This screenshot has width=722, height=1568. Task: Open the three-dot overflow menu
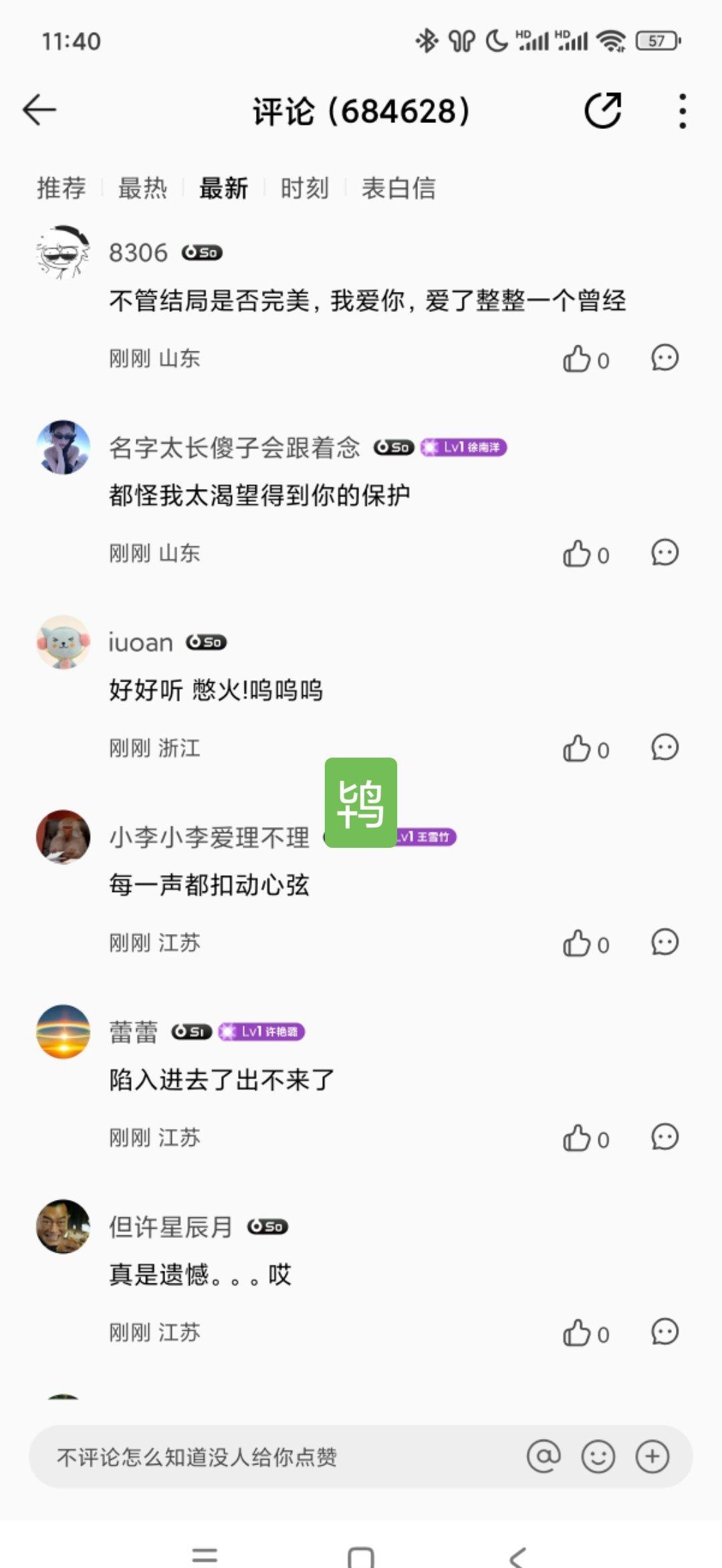point(682,111)
